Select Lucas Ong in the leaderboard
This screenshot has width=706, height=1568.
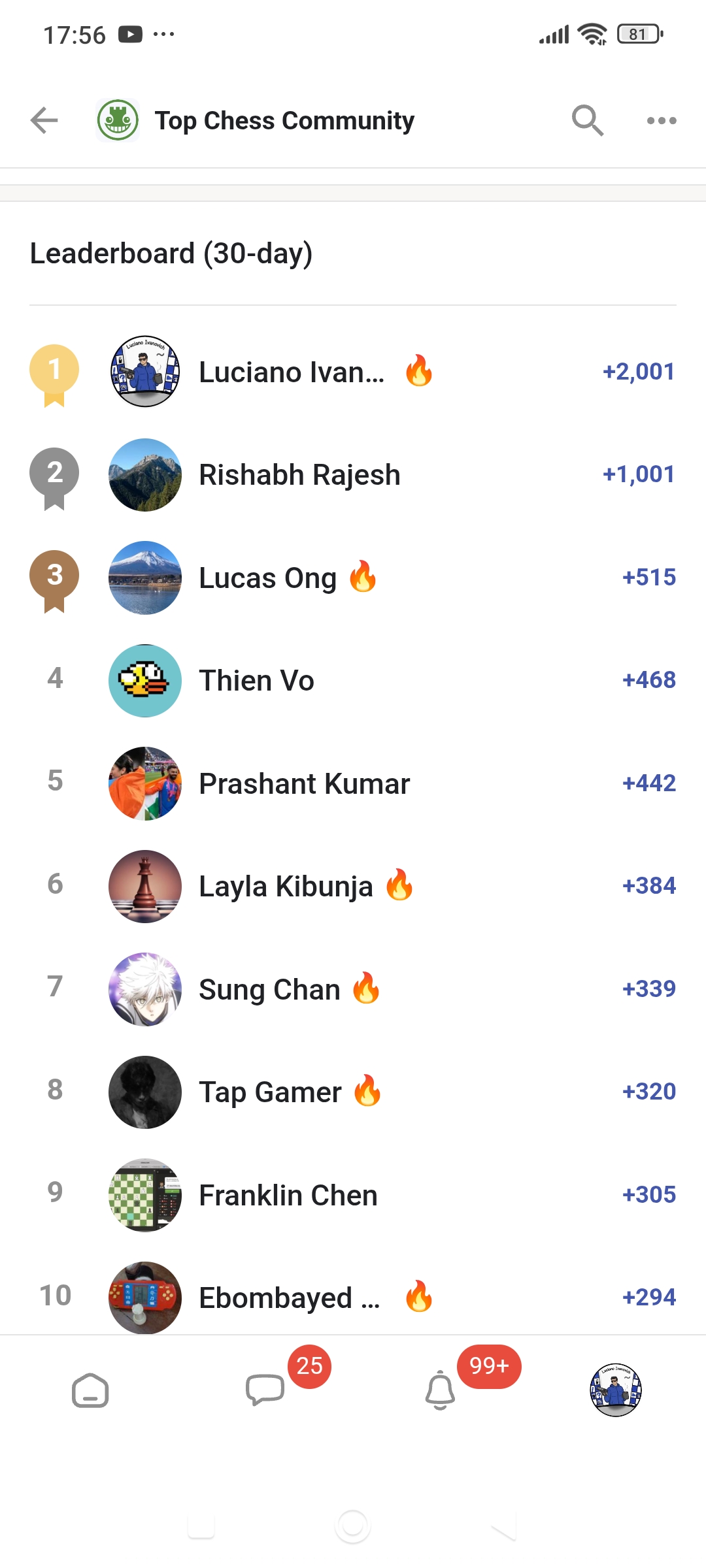[x=268, y=578]
